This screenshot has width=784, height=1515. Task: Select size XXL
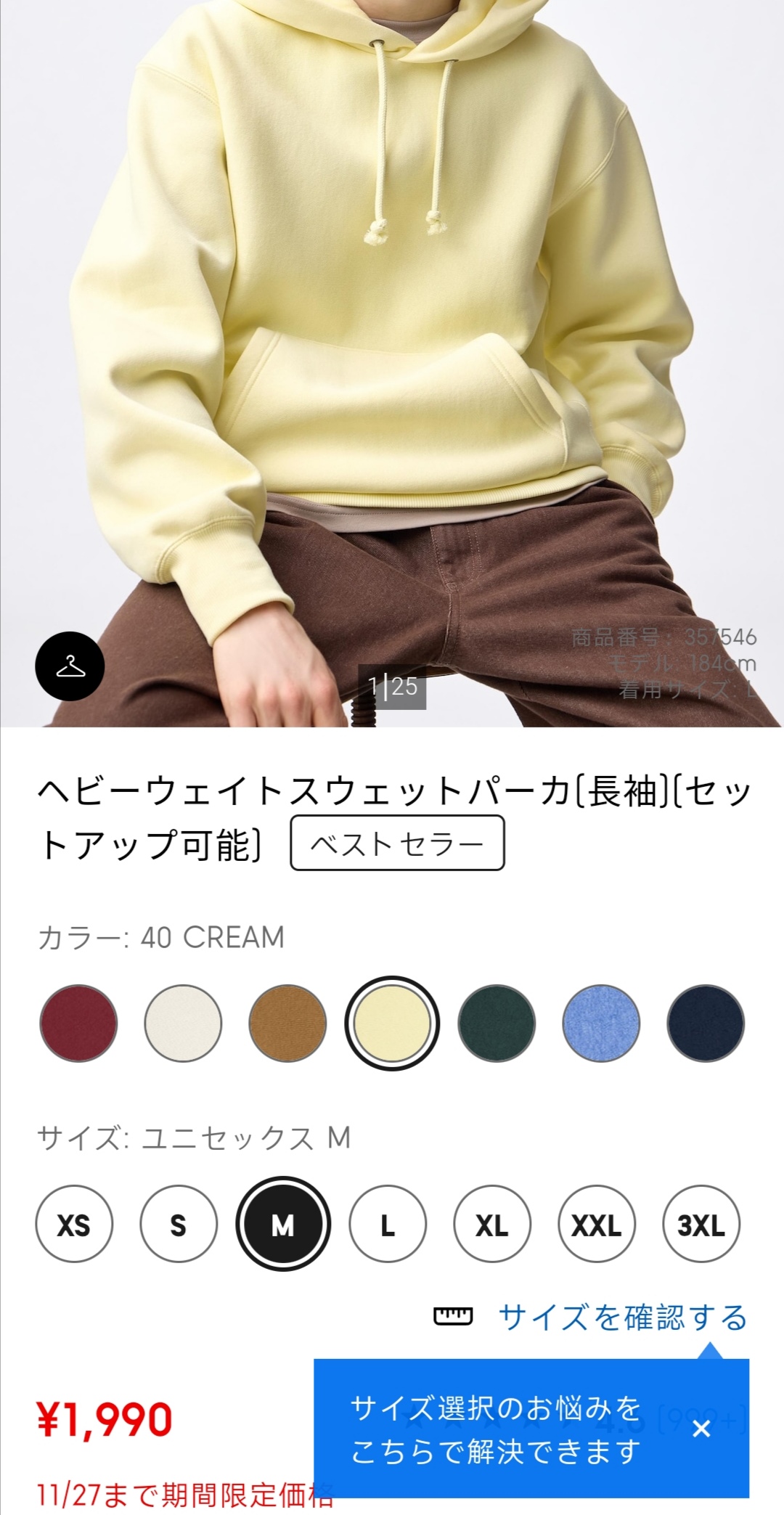[x=597, y=1226]
